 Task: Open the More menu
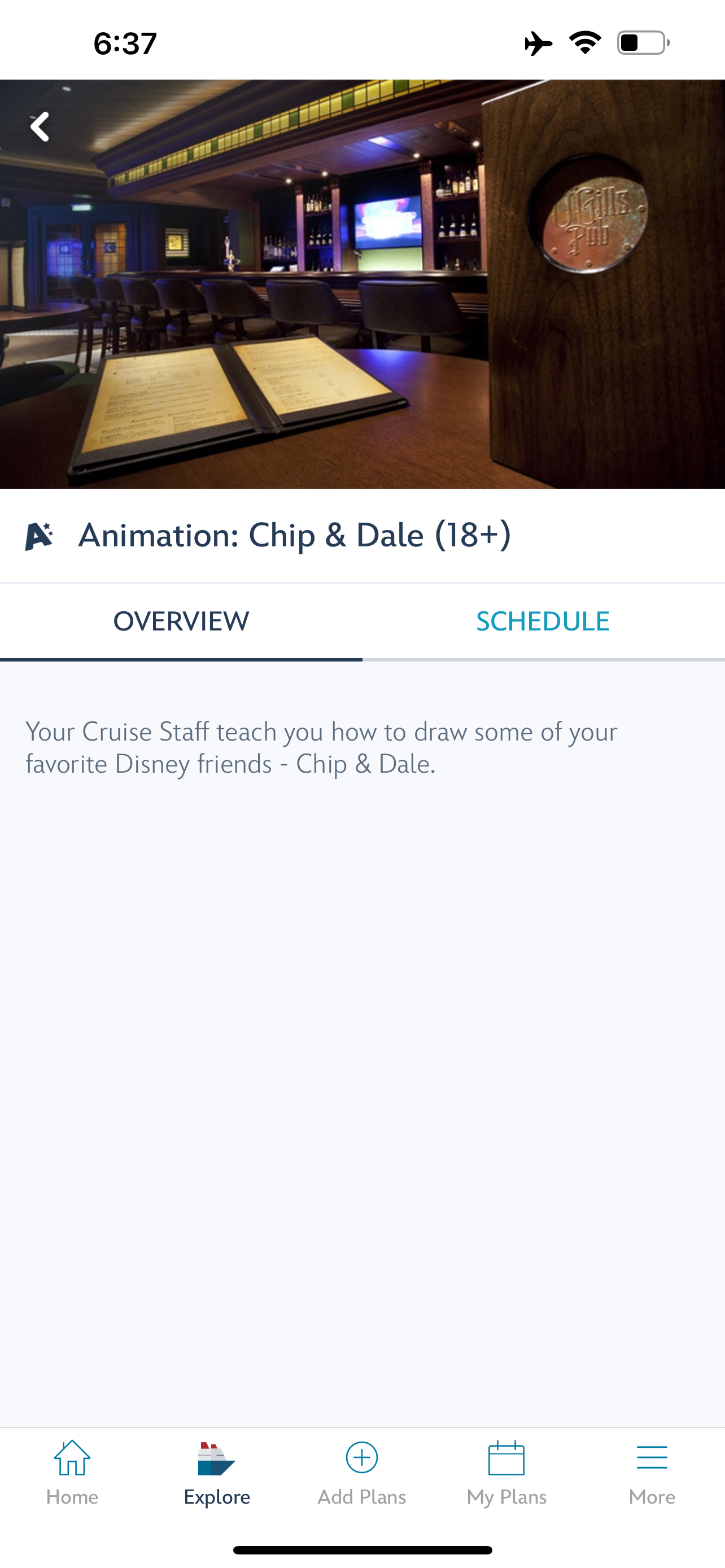click(x=652, y=1472)
